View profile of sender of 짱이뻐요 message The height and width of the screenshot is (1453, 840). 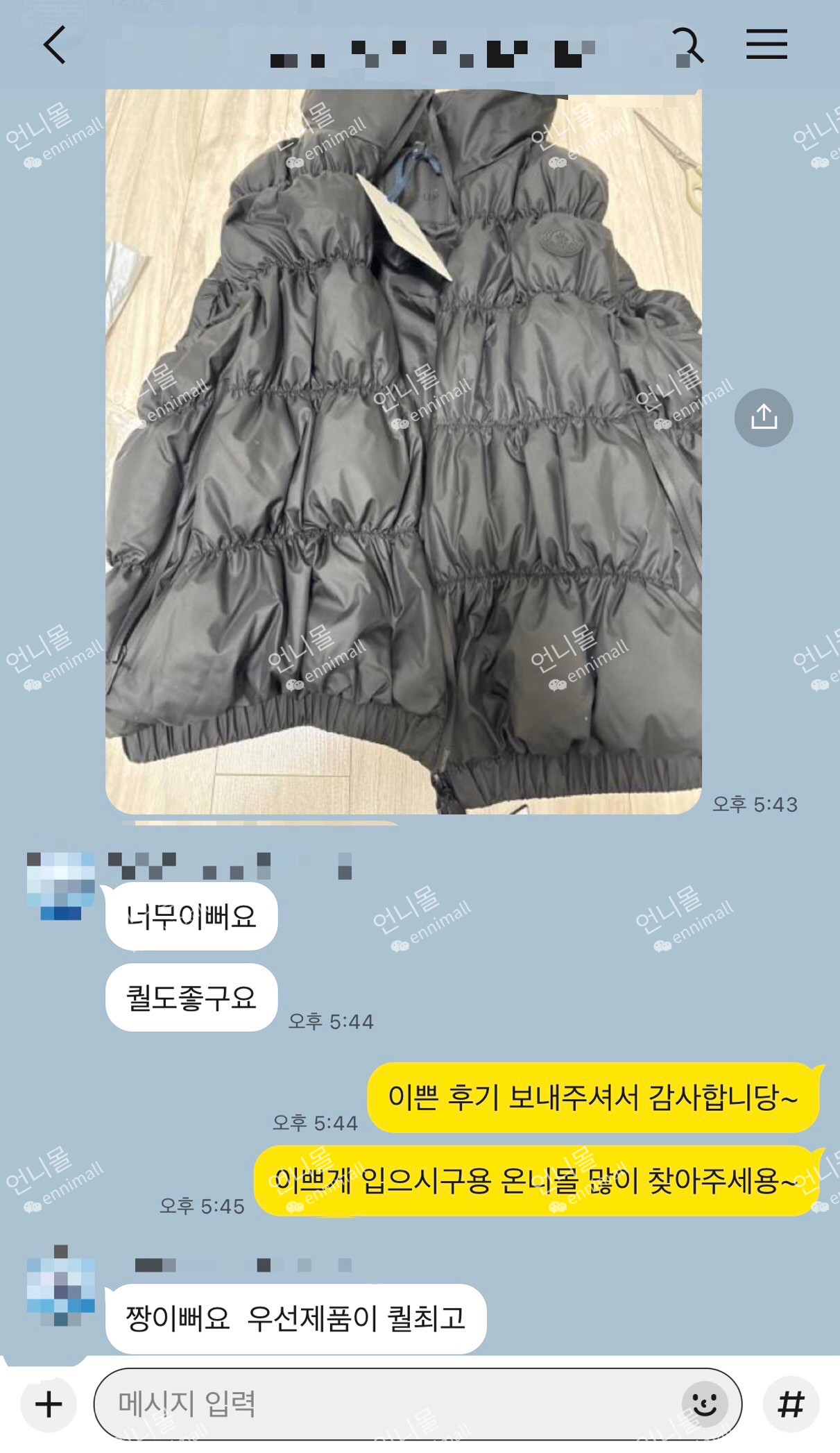pos(61,1286)
